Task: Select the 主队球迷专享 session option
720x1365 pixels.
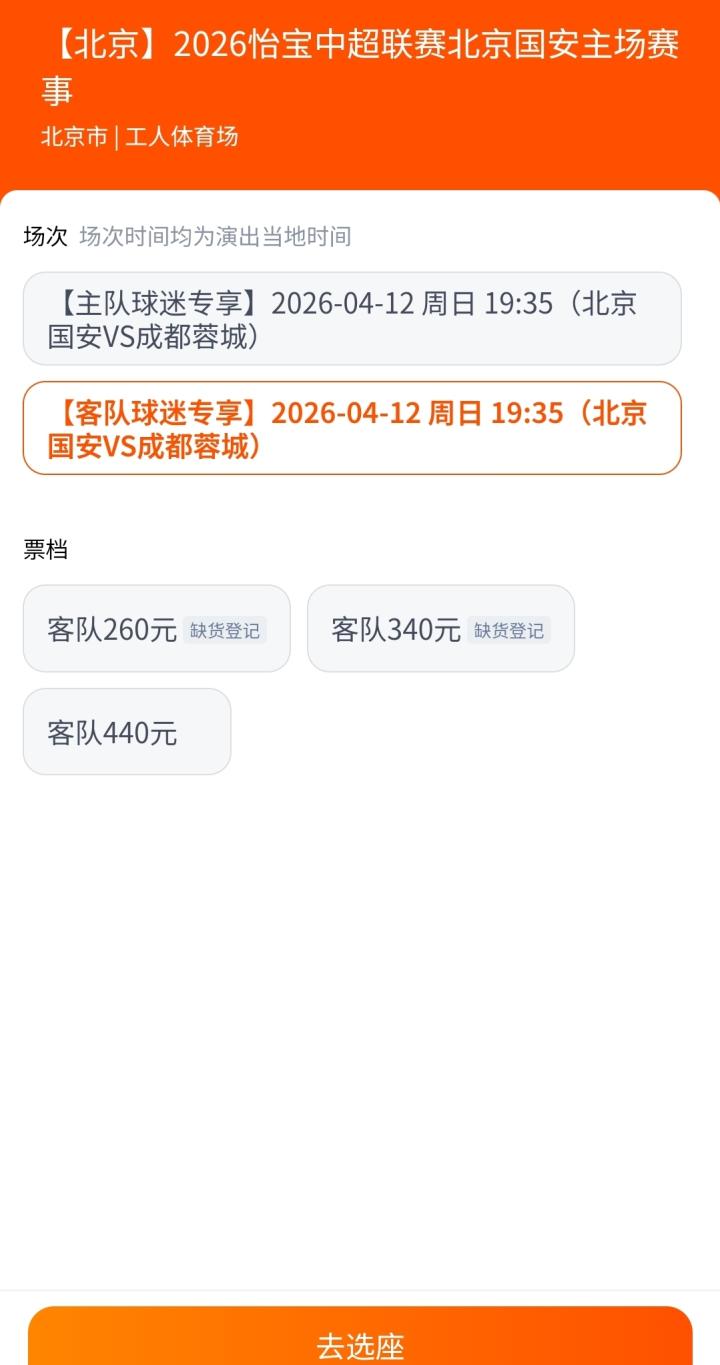Action: [x=352, y=319]
